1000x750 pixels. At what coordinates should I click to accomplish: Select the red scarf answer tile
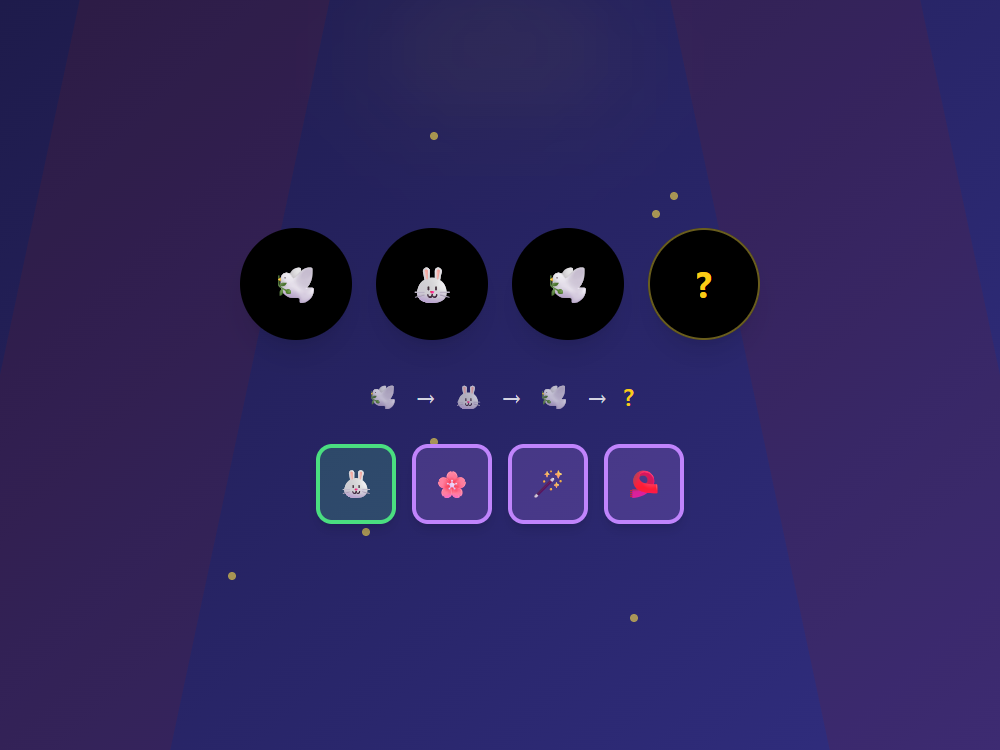[644, 484]
